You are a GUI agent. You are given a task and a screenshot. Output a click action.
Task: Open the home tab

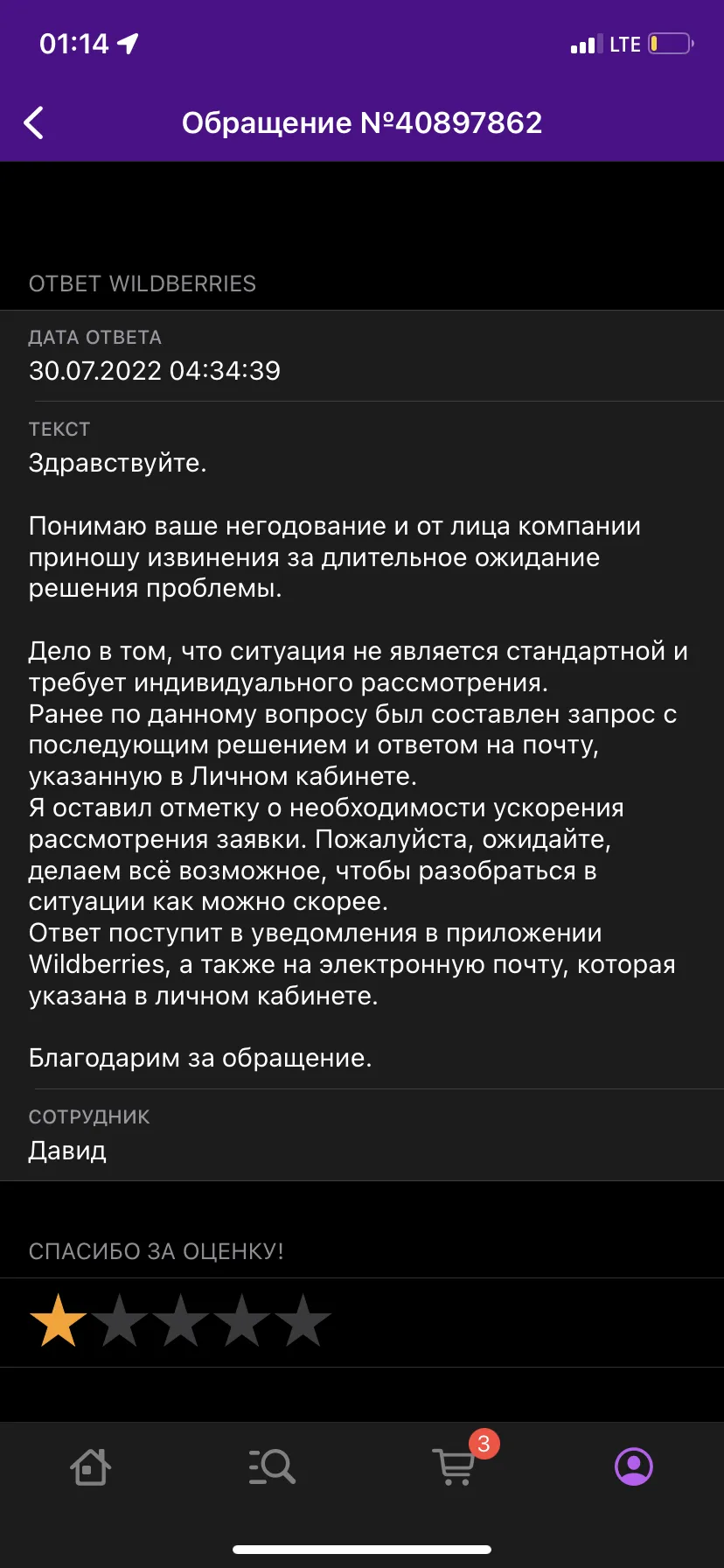90,1467
